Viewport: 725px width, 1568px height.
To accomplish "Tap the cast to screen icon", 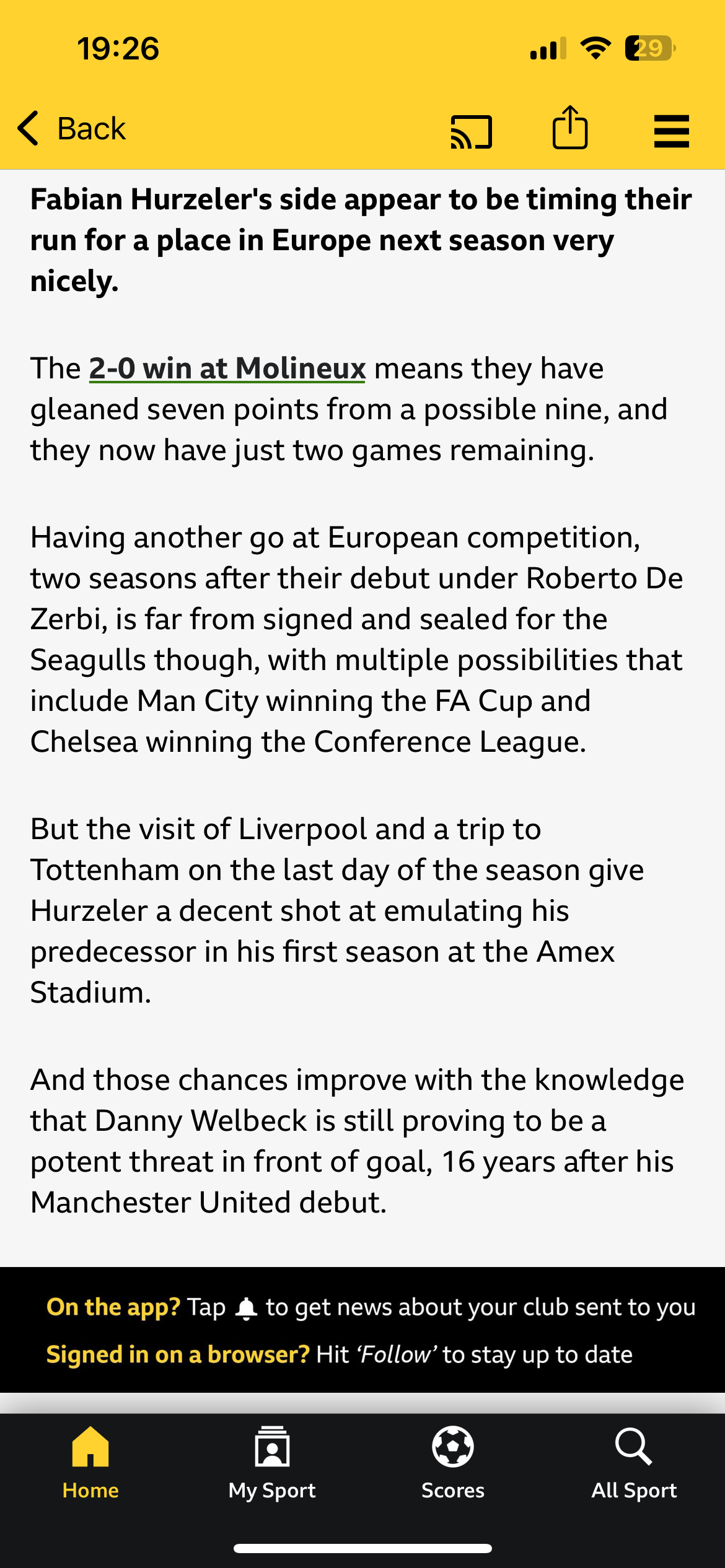I will 471,131.
